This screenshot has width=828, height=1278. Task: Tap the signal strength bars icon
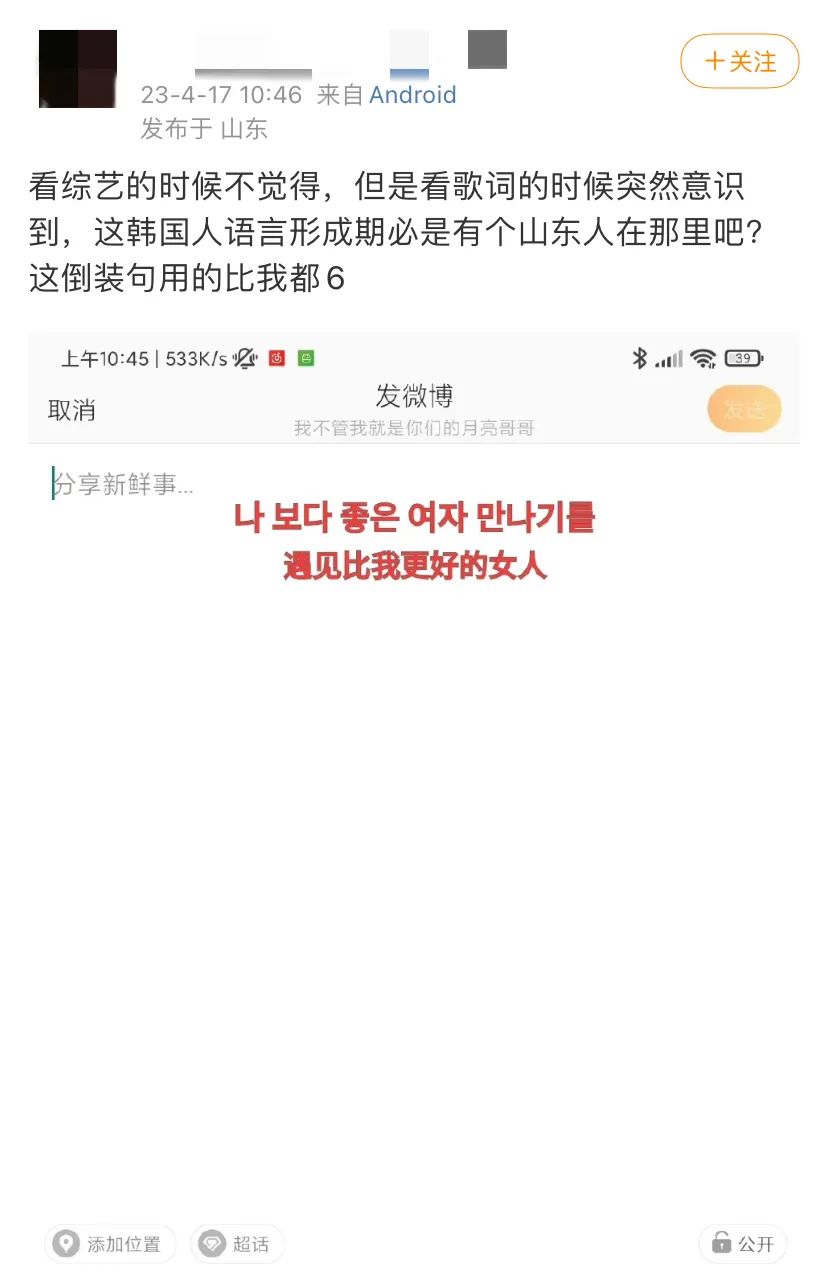(x=668, y=357)
